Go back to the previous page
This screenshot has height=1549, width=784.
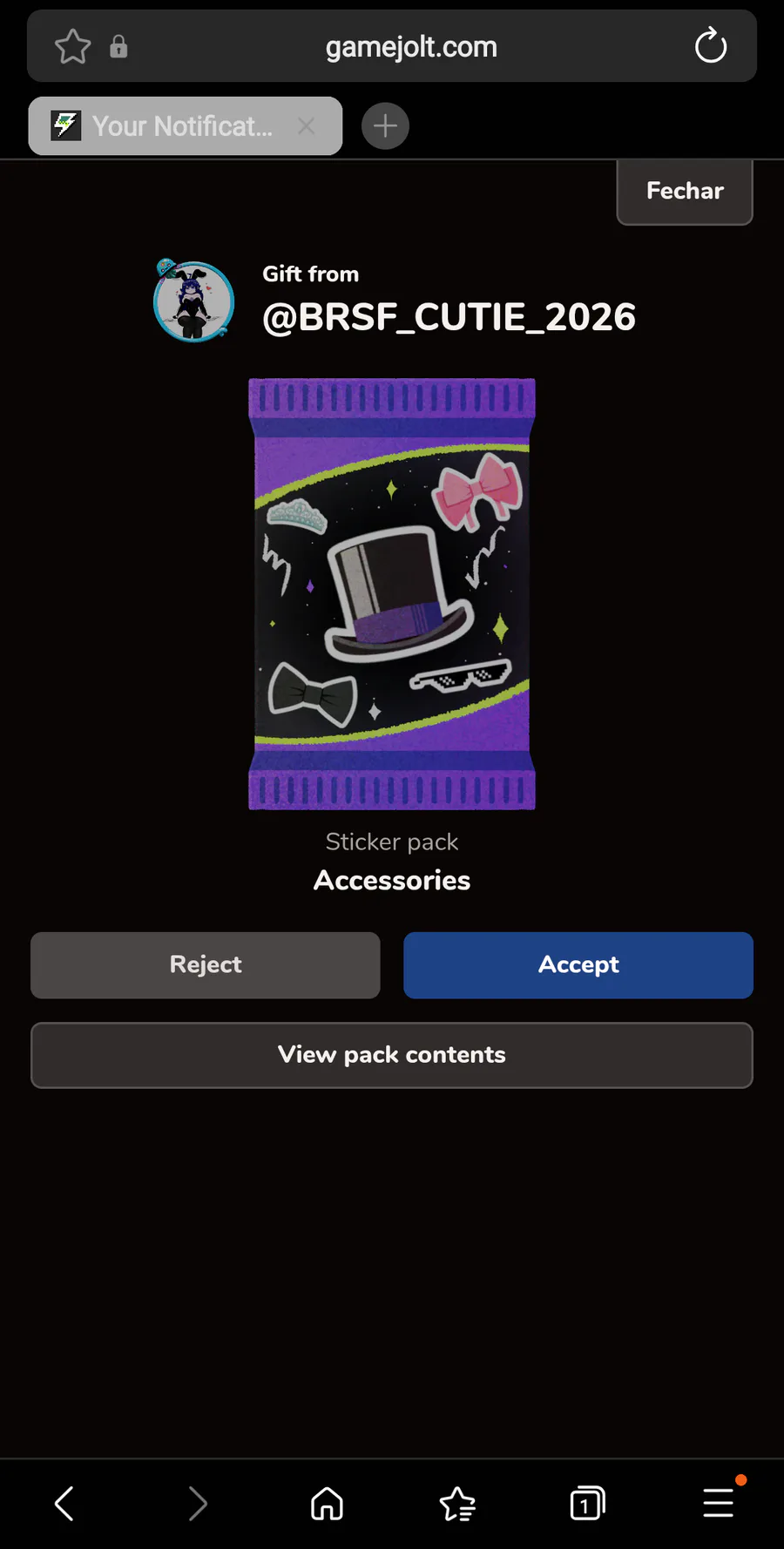point(64,1504)
